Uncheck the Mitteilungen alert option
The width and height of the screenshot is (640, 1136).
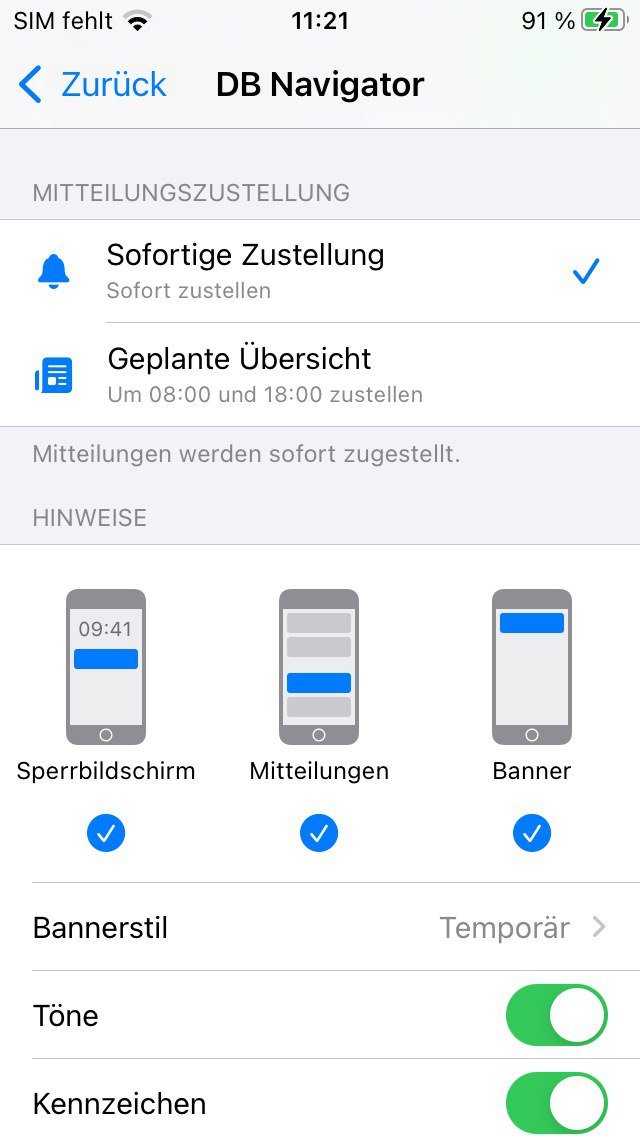319,834
